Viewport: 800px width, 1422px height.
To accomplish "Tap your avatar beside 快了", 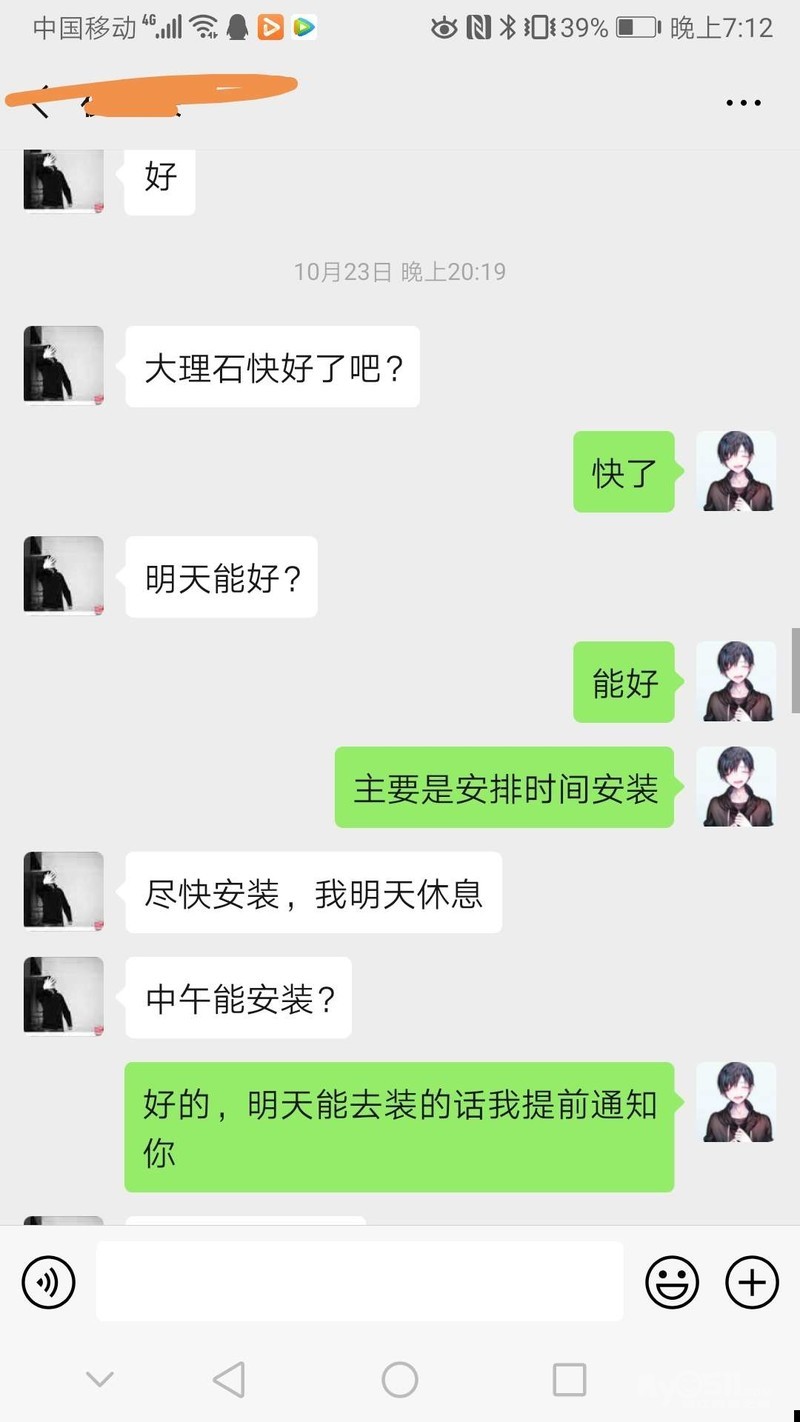I will pyautogui.click(x=735, y=471).
